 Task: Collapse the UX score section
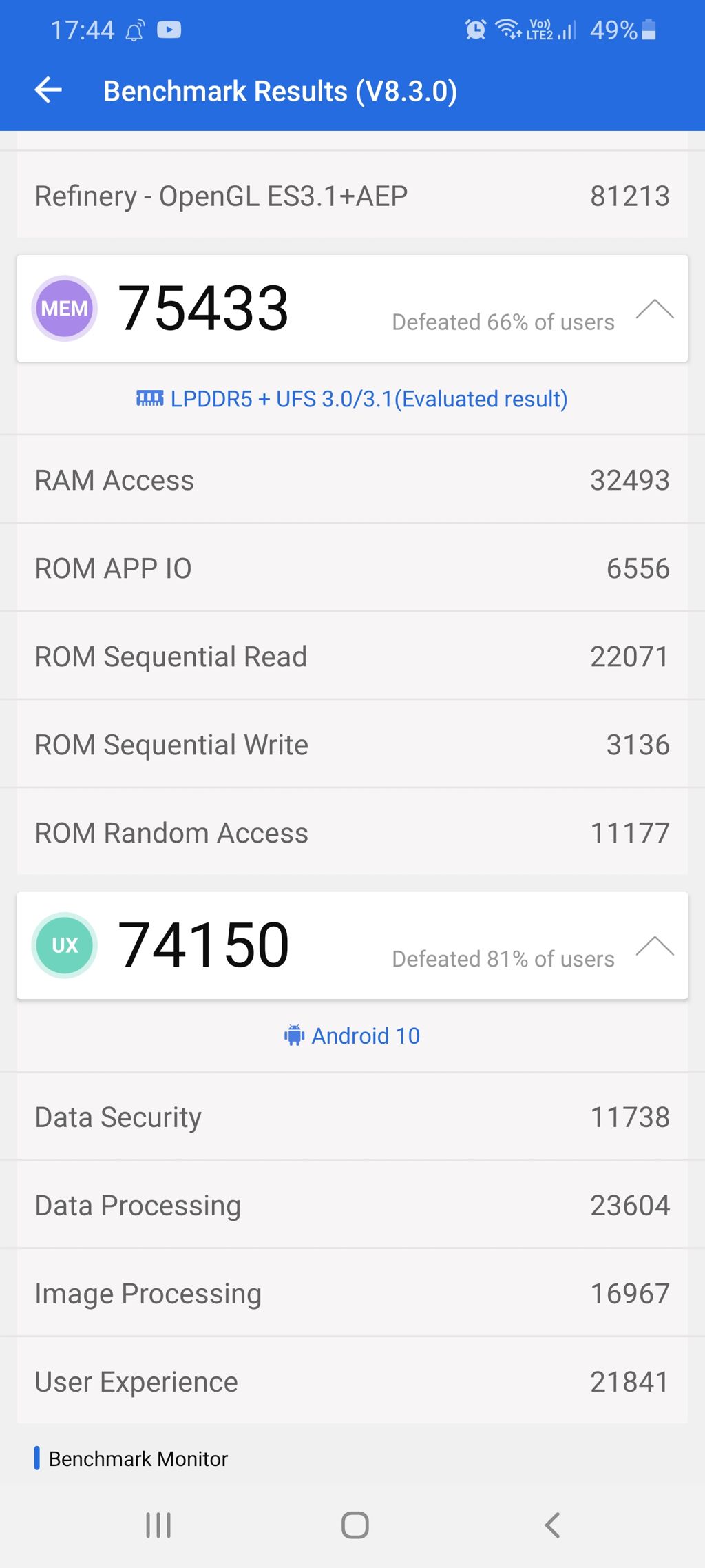pyautogui.click(x=655, y=946)
